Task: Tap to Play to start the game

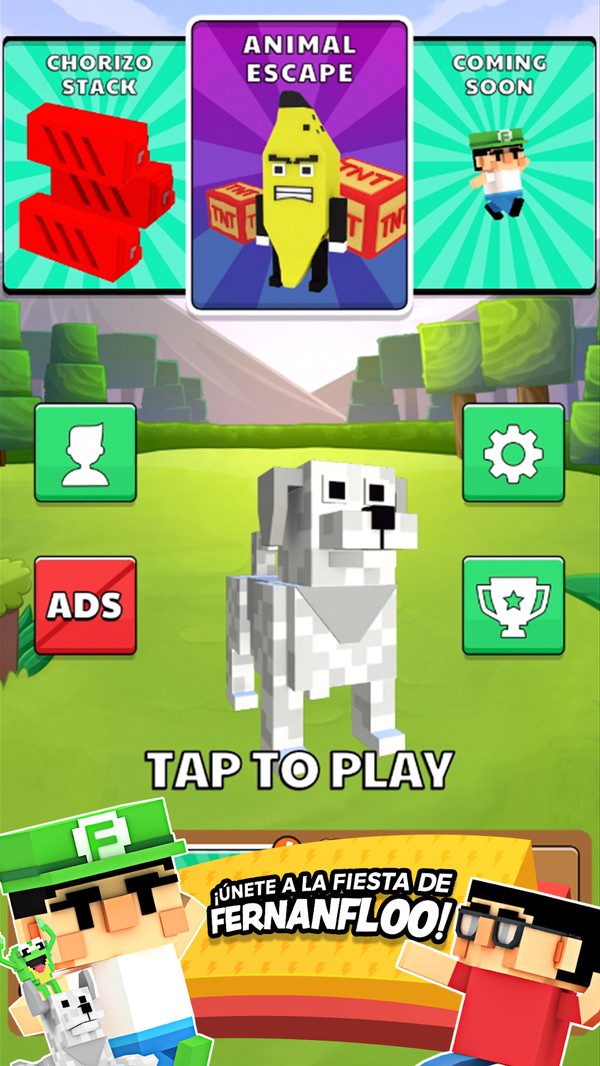Action: pos(300,768)
